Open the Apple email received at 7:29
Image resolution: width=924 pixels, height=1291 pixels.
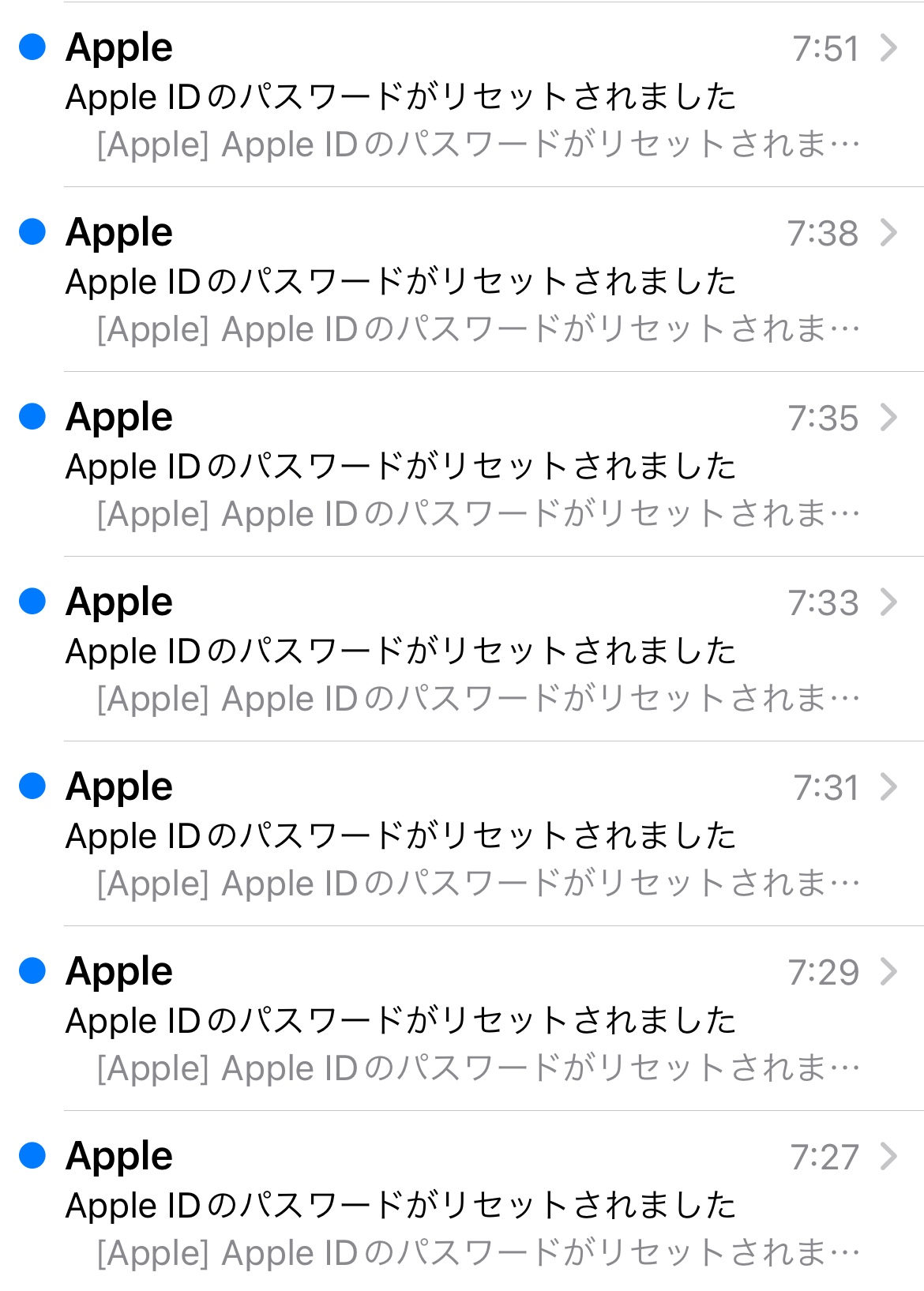tap(462, 1019)
